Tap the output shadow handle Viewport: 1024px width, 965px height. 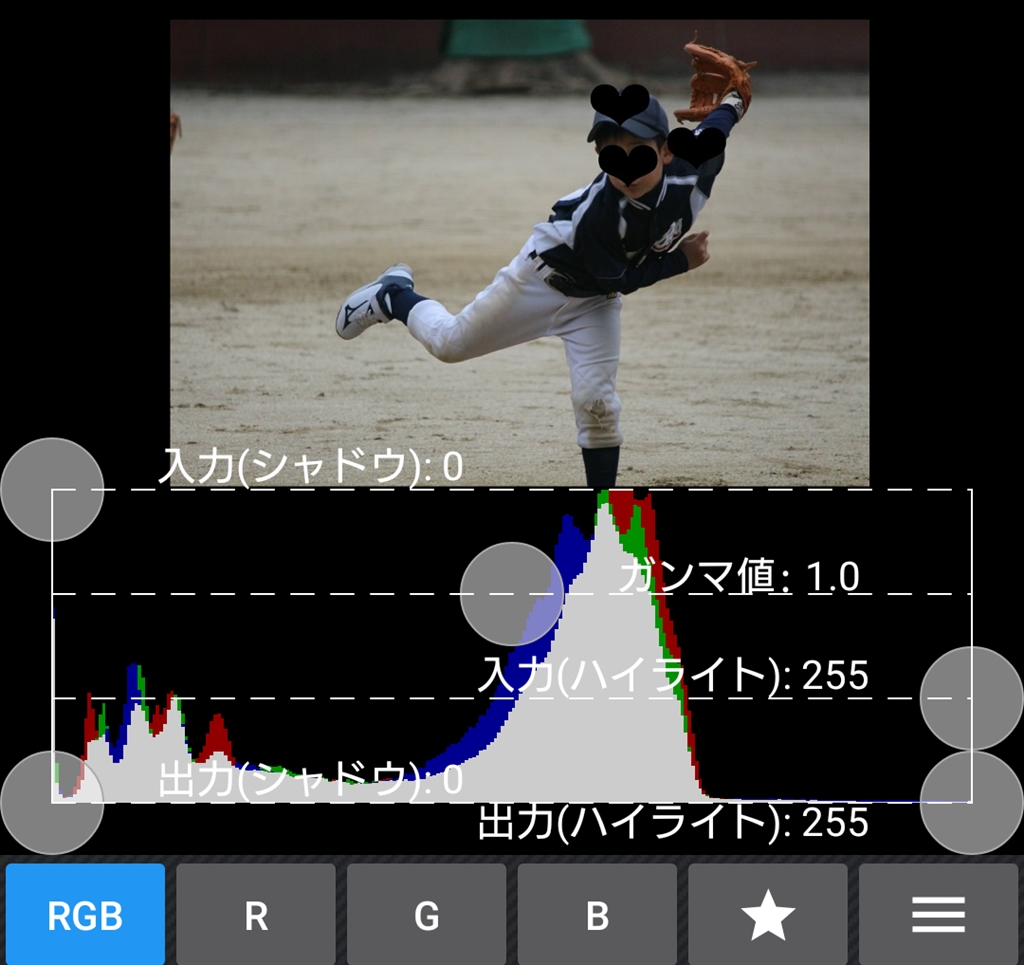pyautogui.click(x=52, y=802)
